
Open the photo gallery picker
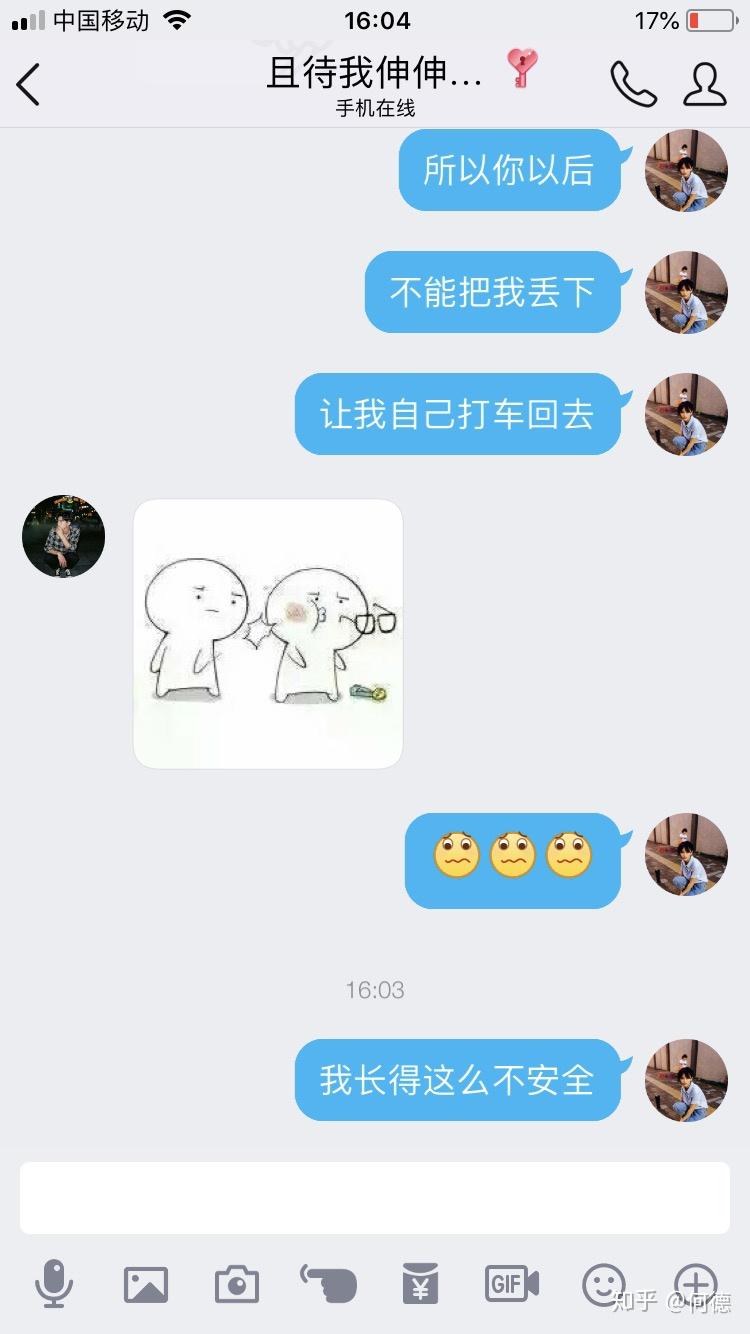(145, 1284)
